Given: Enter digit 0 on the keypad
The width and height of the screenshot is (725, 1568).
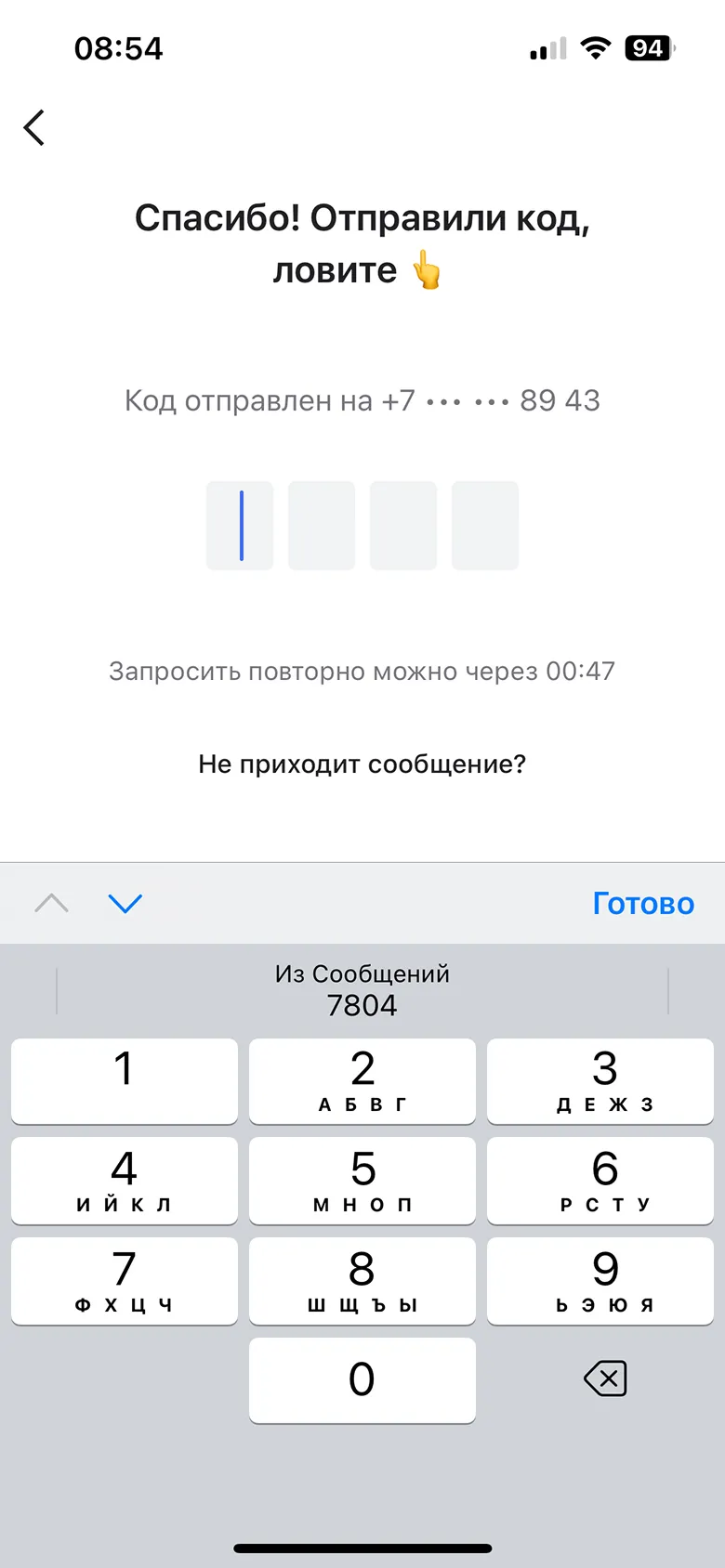Looking at the screenshot, I should 362,1379.
